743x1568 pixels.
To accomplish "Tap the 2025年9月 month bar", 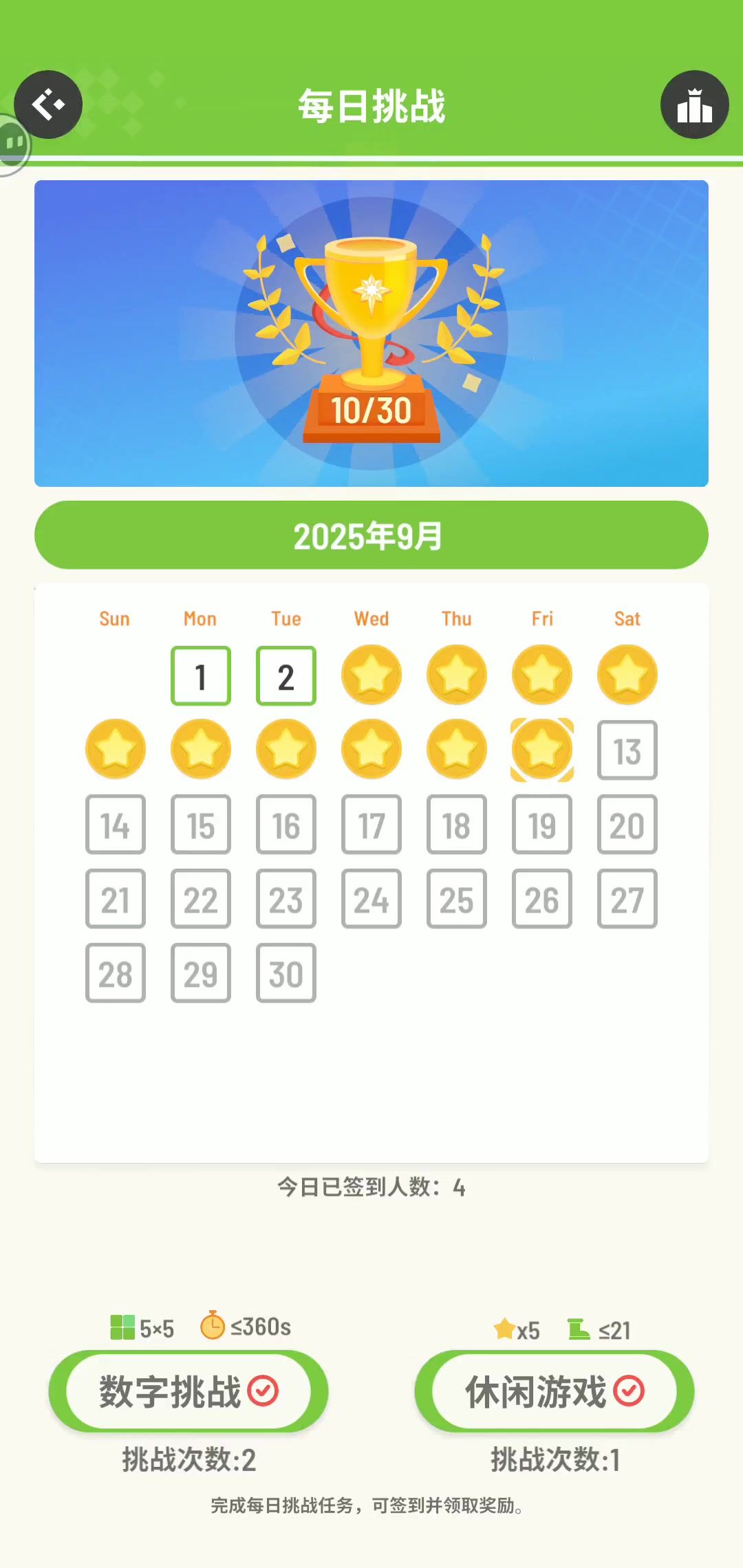I will tap(371, 535).
